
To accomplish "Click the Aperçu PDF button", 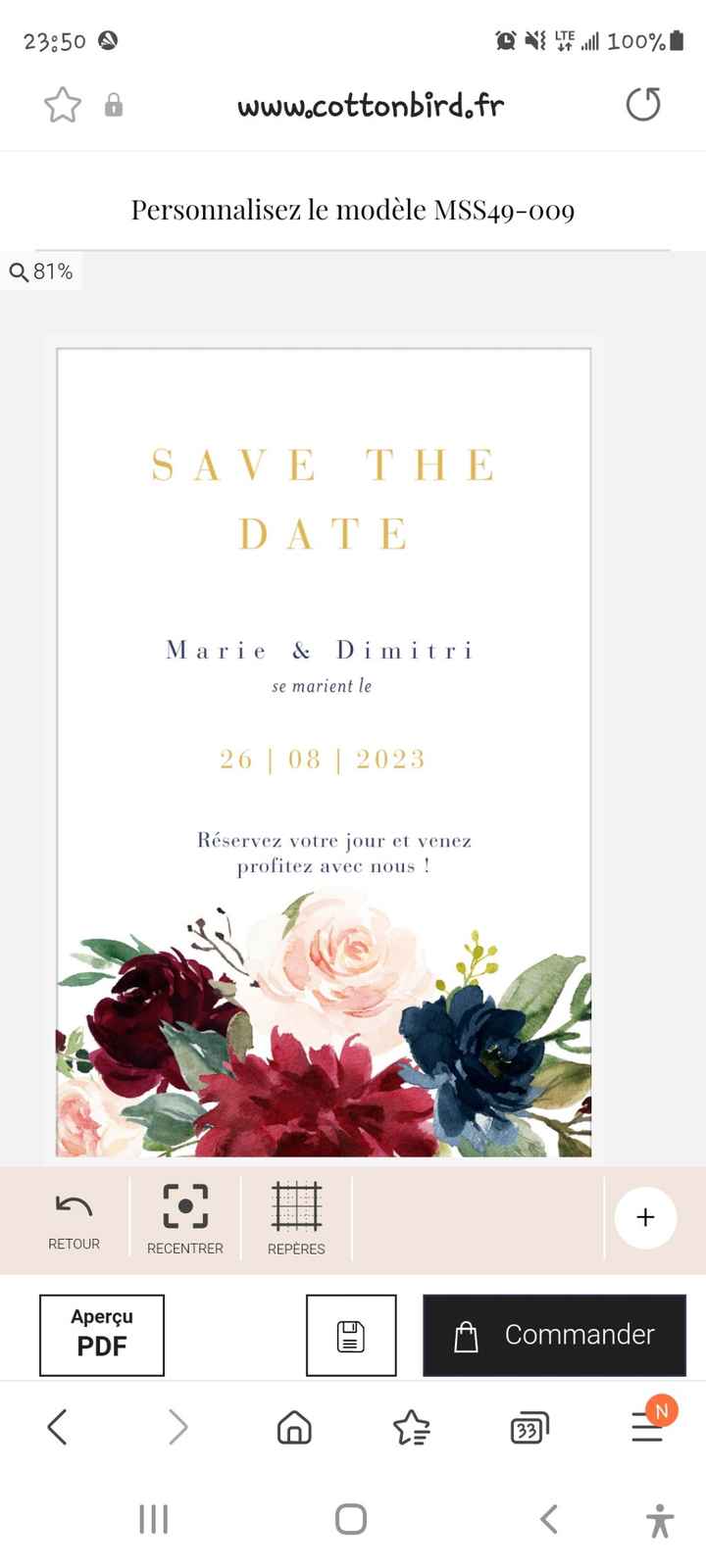I will pos(101,1335).
